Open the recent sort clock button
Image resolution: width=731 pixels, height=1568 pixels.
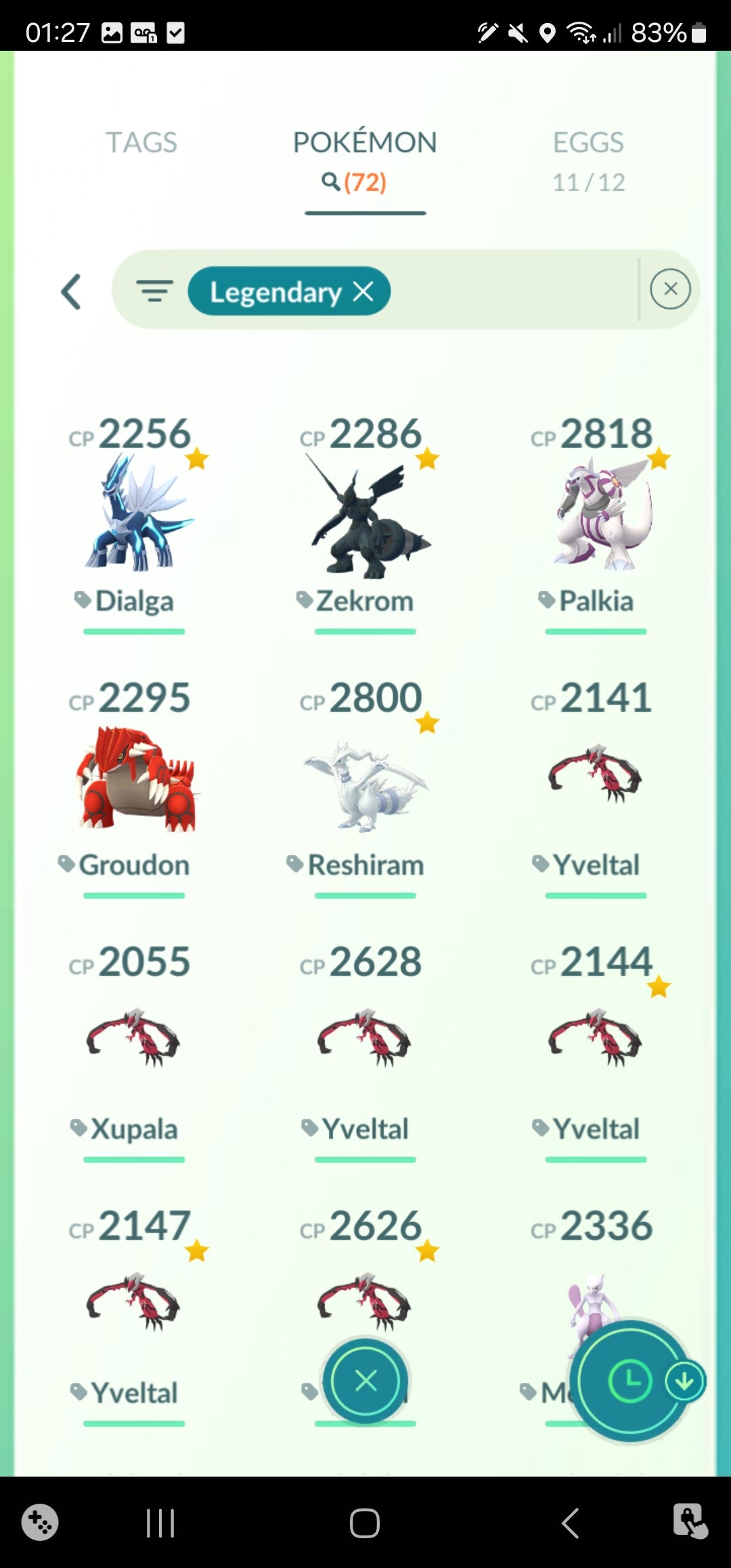629,1381
